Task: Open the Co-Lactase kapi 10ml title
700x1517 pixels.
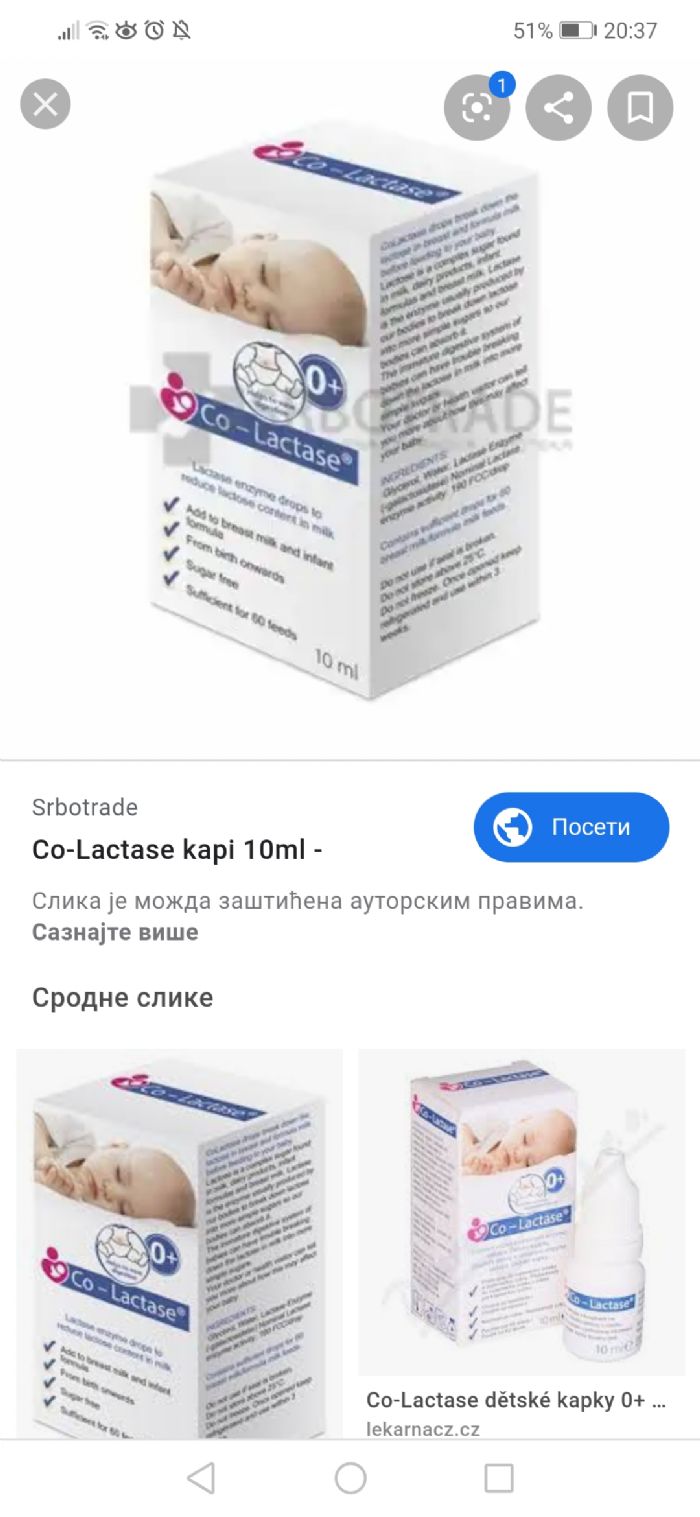Action: [x=177, y=850]
